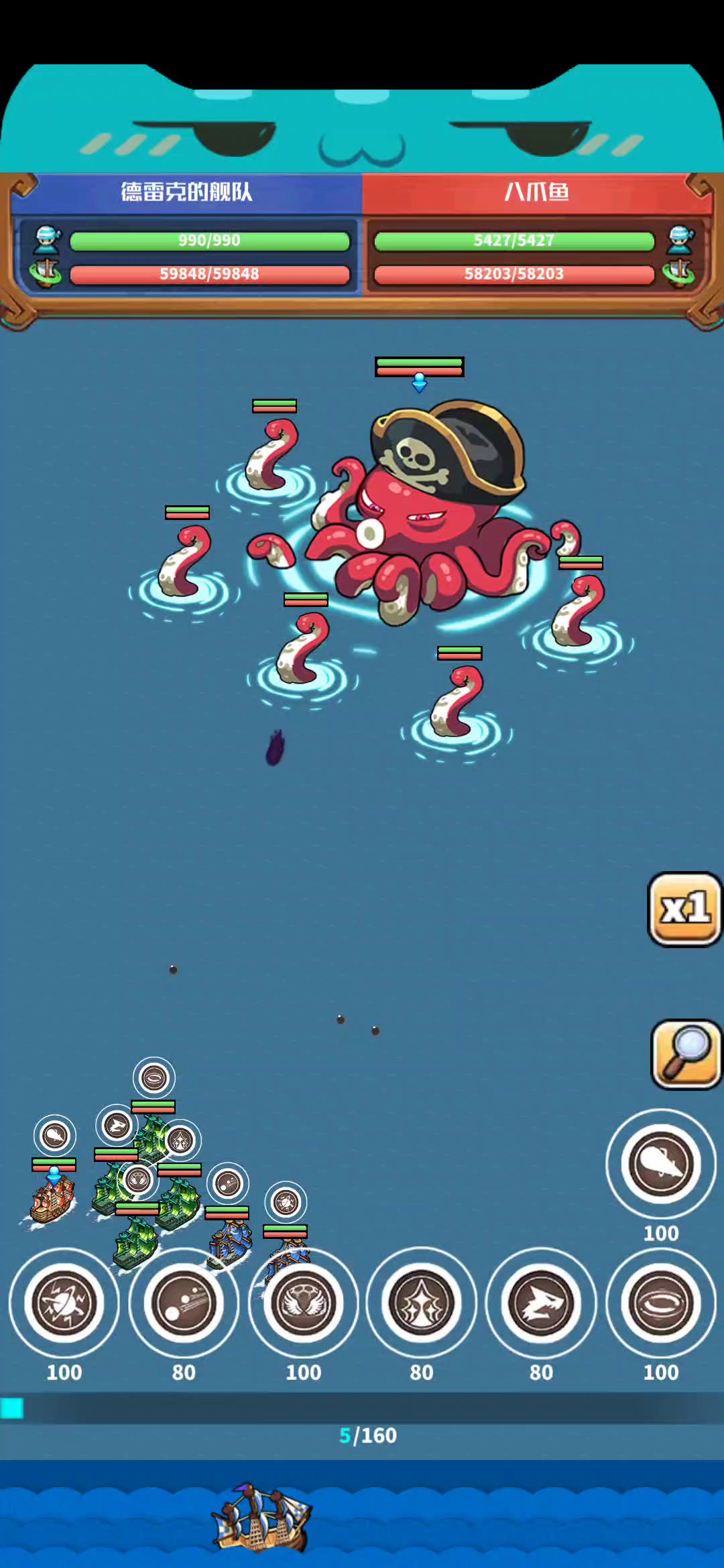724x1568 pixels.
Task: Trigger the sparkling stars skill
Action: 422,1303
